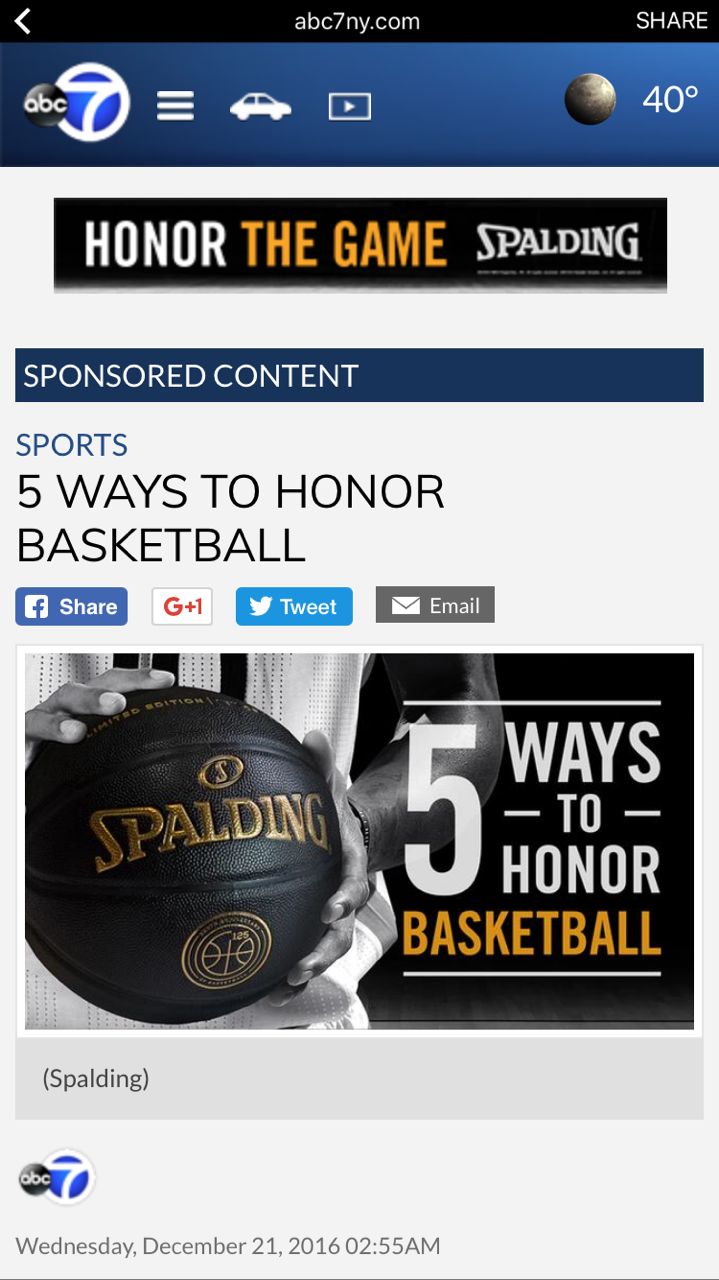Tweet this article
This screenshot has width=719, height=1280.
pyautogui.click(x=294, y=606)
